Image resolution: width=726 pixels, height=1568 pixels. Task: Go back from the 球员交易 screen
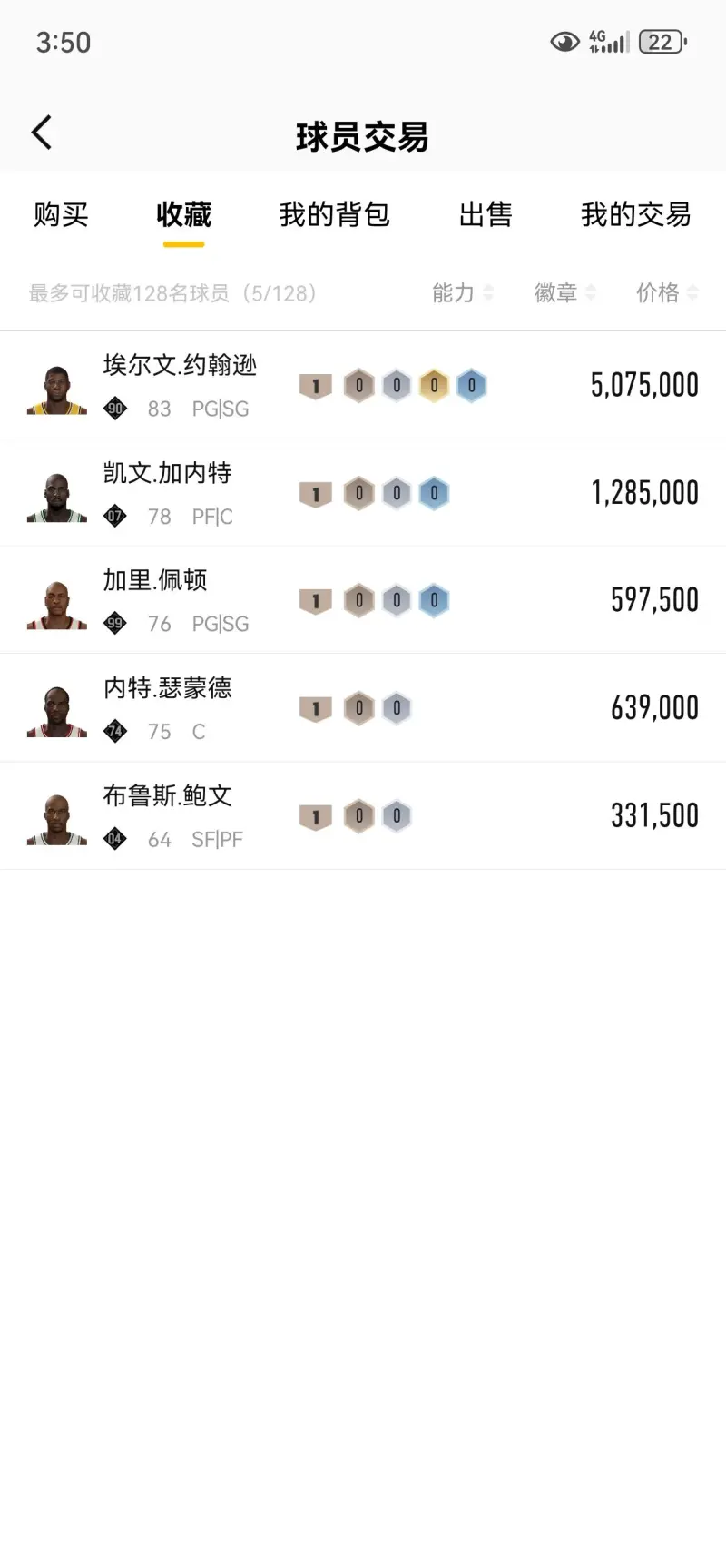[x=42, y=133]
